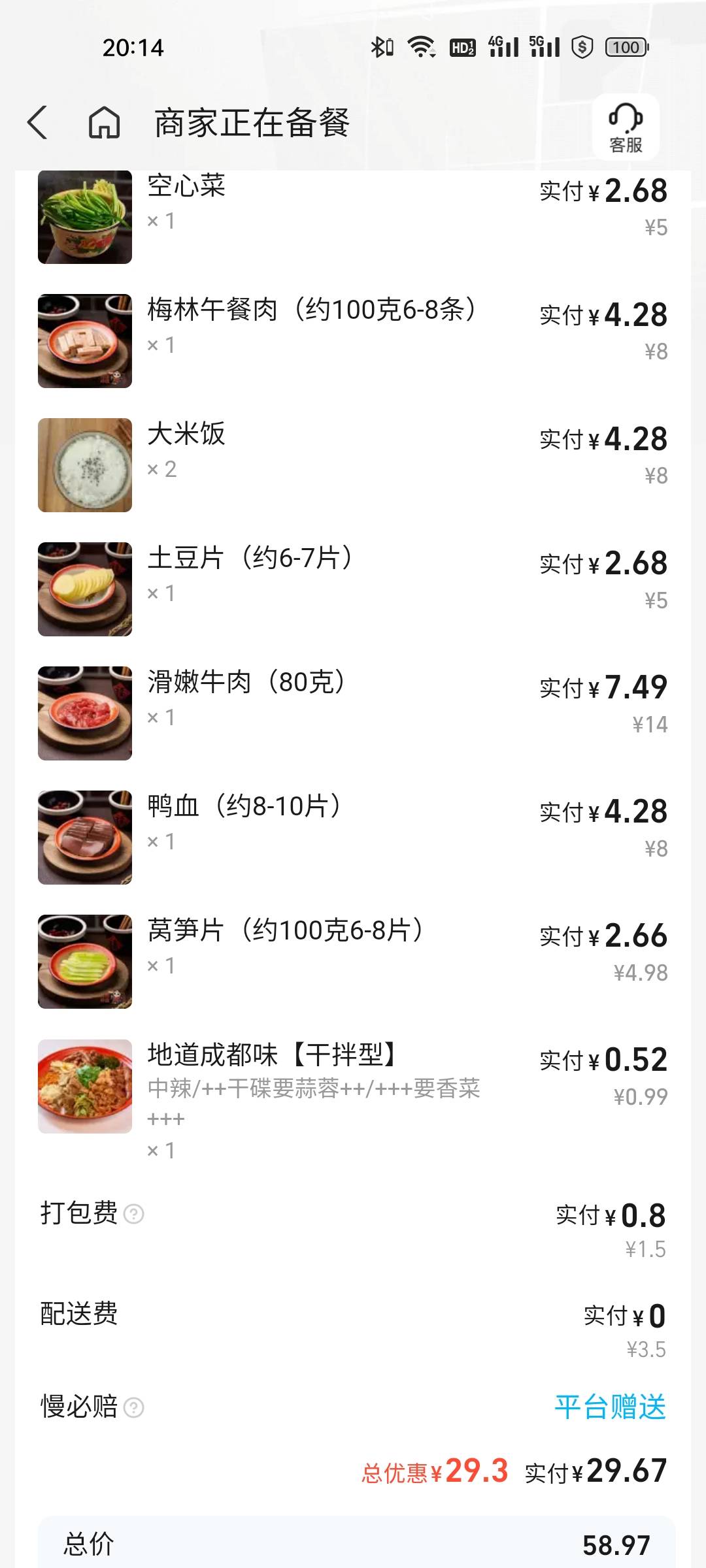706x1568 pixels.
Task: Open the home icon in the header
Action: point(105,123)
